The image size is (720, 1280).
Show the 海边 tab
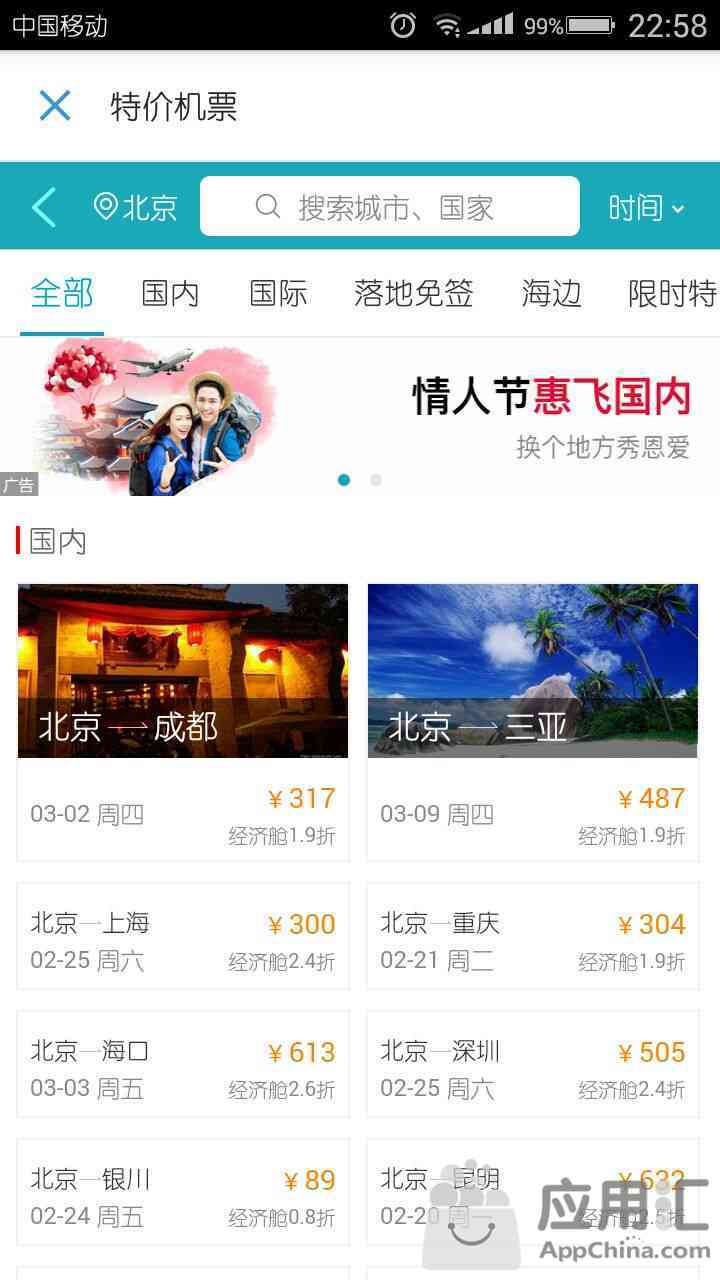(551, 294)
